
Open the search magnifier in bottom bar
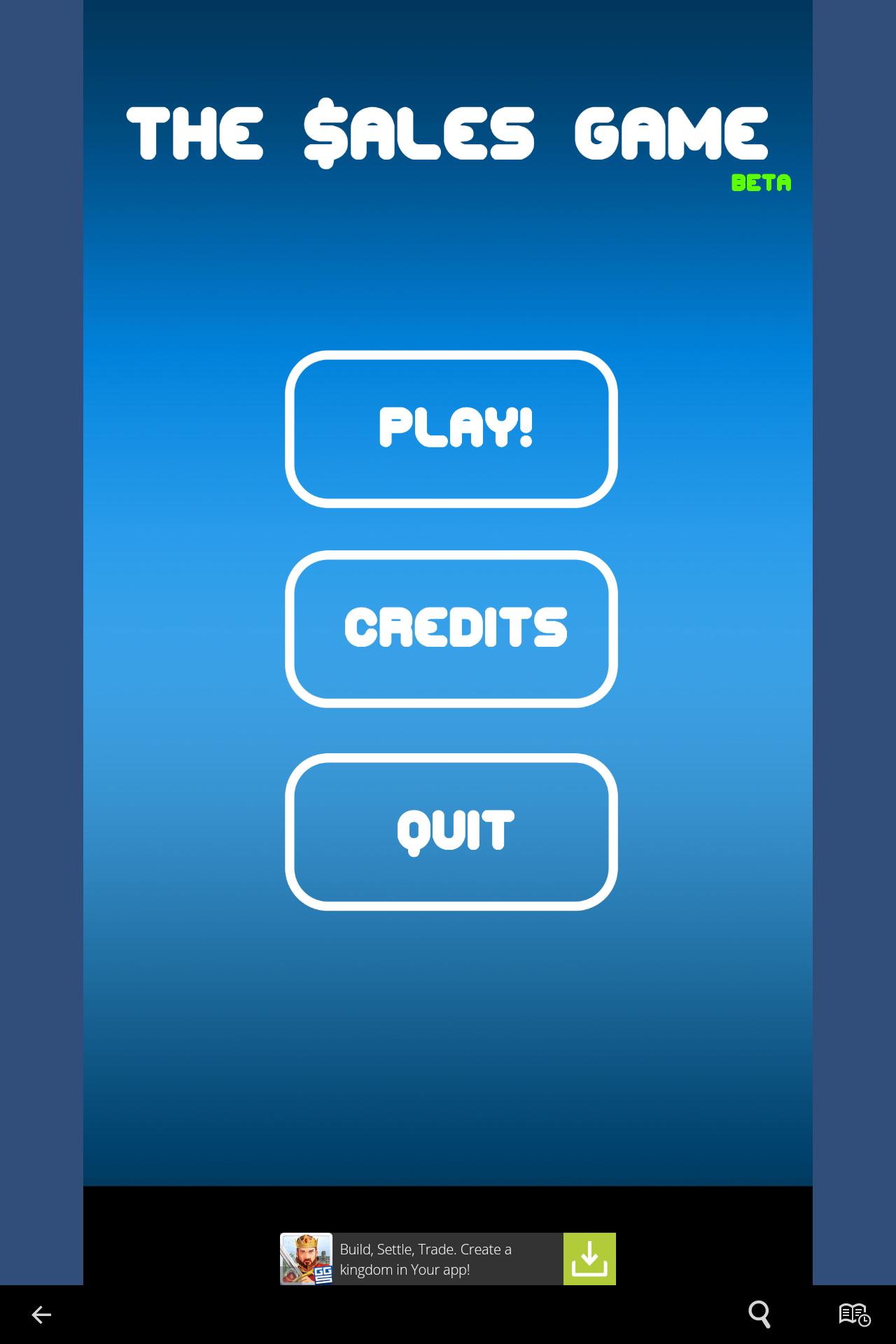759,1315
